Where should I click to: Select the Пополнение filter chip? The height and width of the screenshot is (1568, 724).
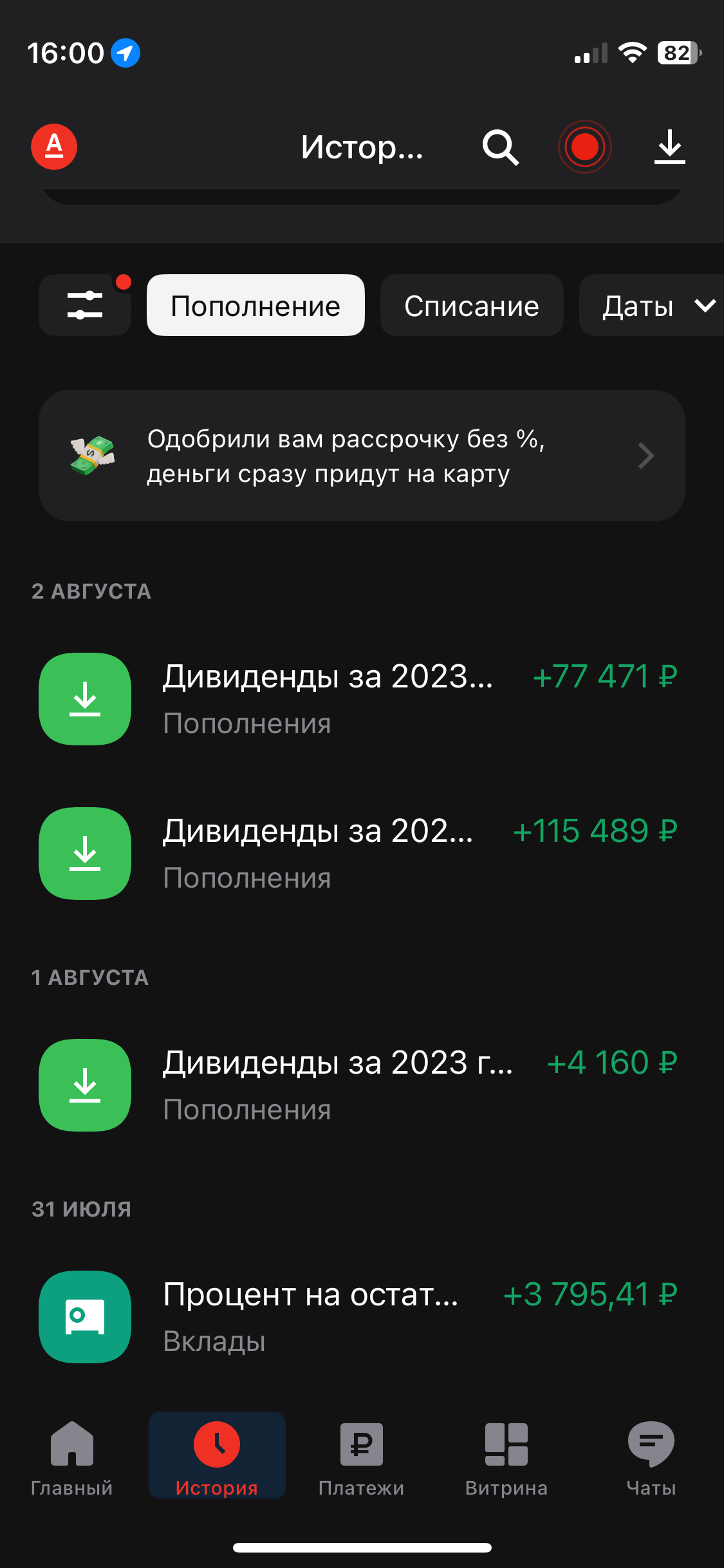(x=255, y=306)
